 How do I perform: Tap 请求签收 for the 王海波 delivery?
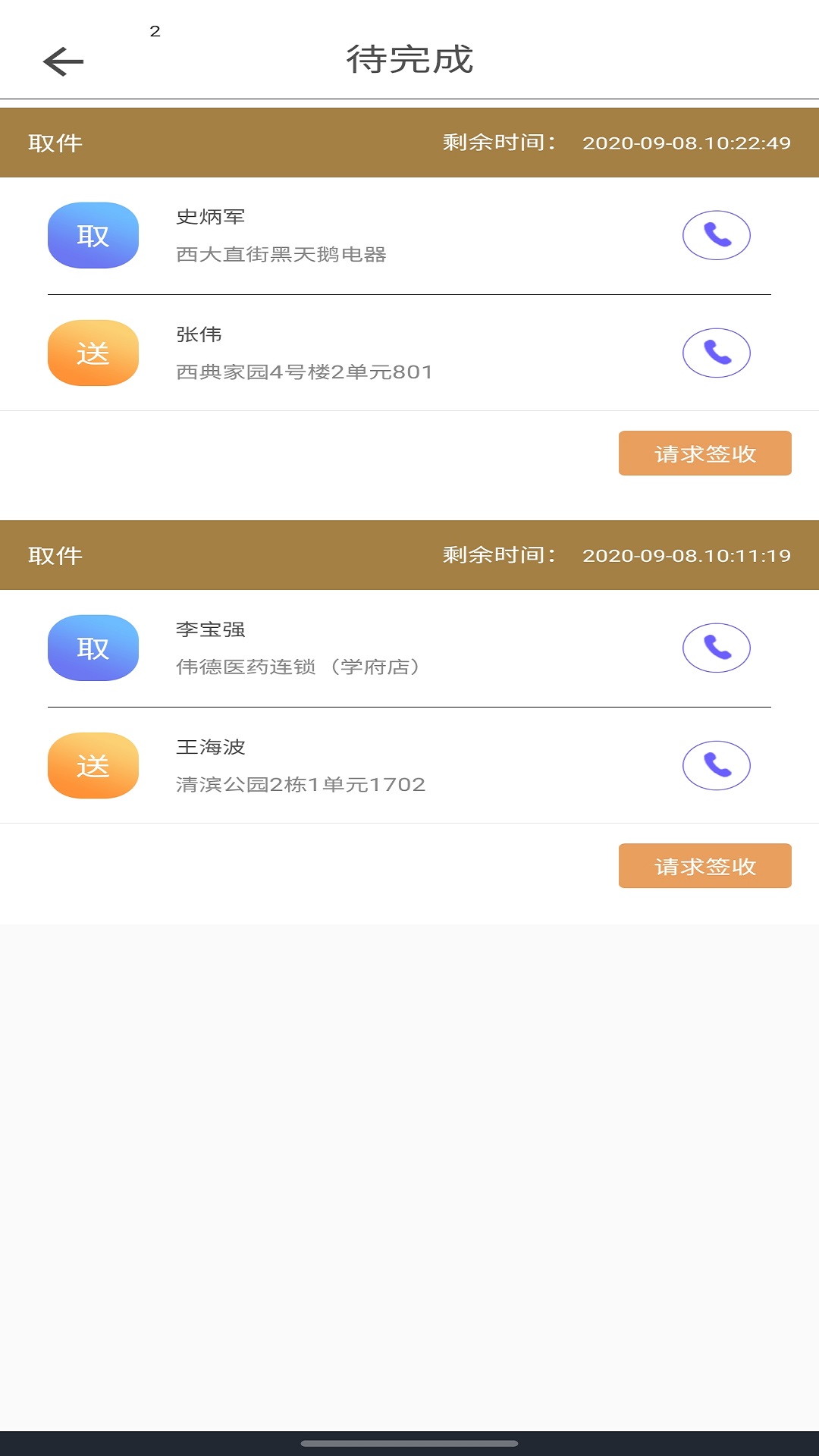point(704,866)
